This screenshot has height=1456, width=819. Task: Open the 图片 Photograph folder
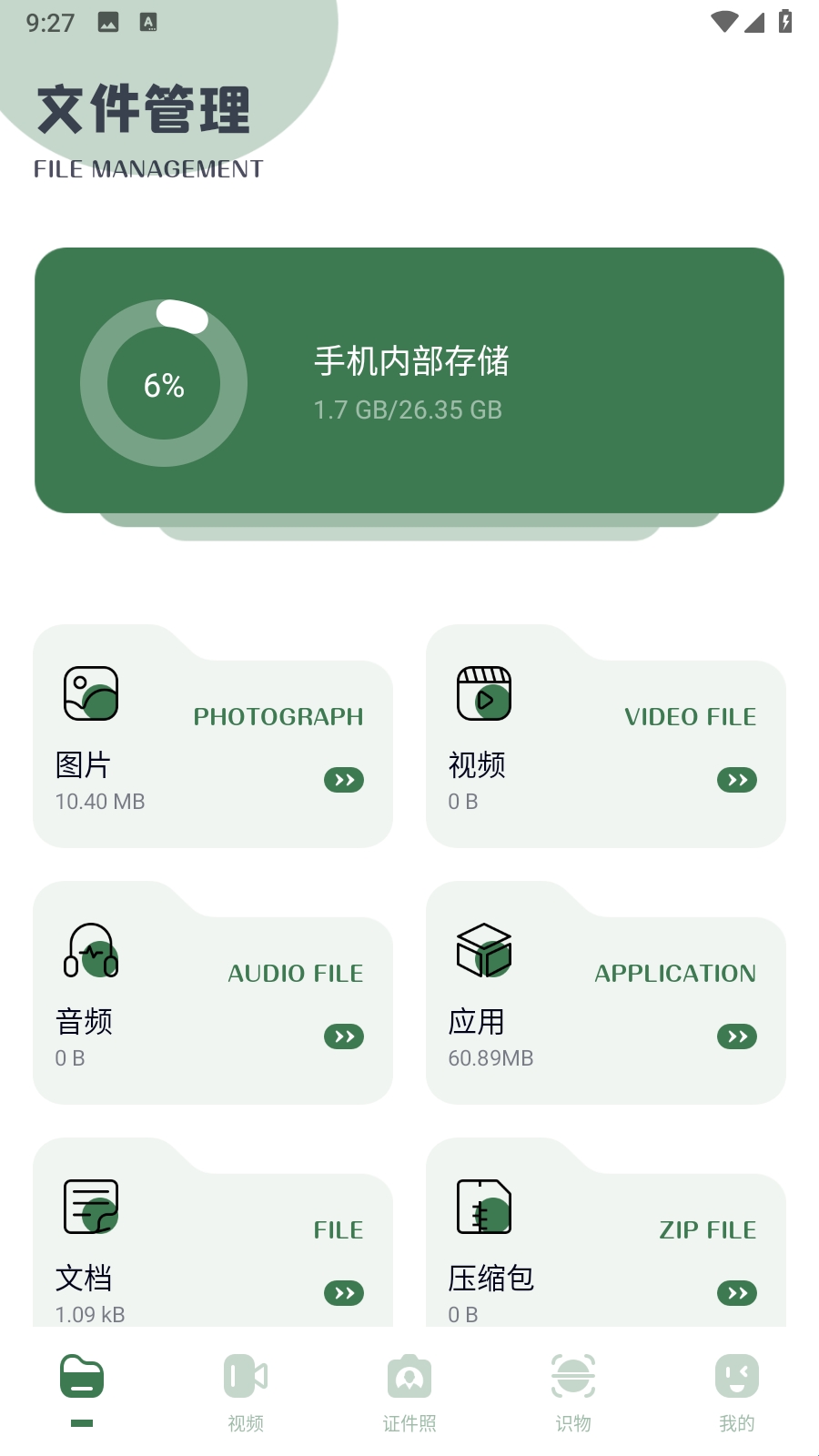[213, 736]
